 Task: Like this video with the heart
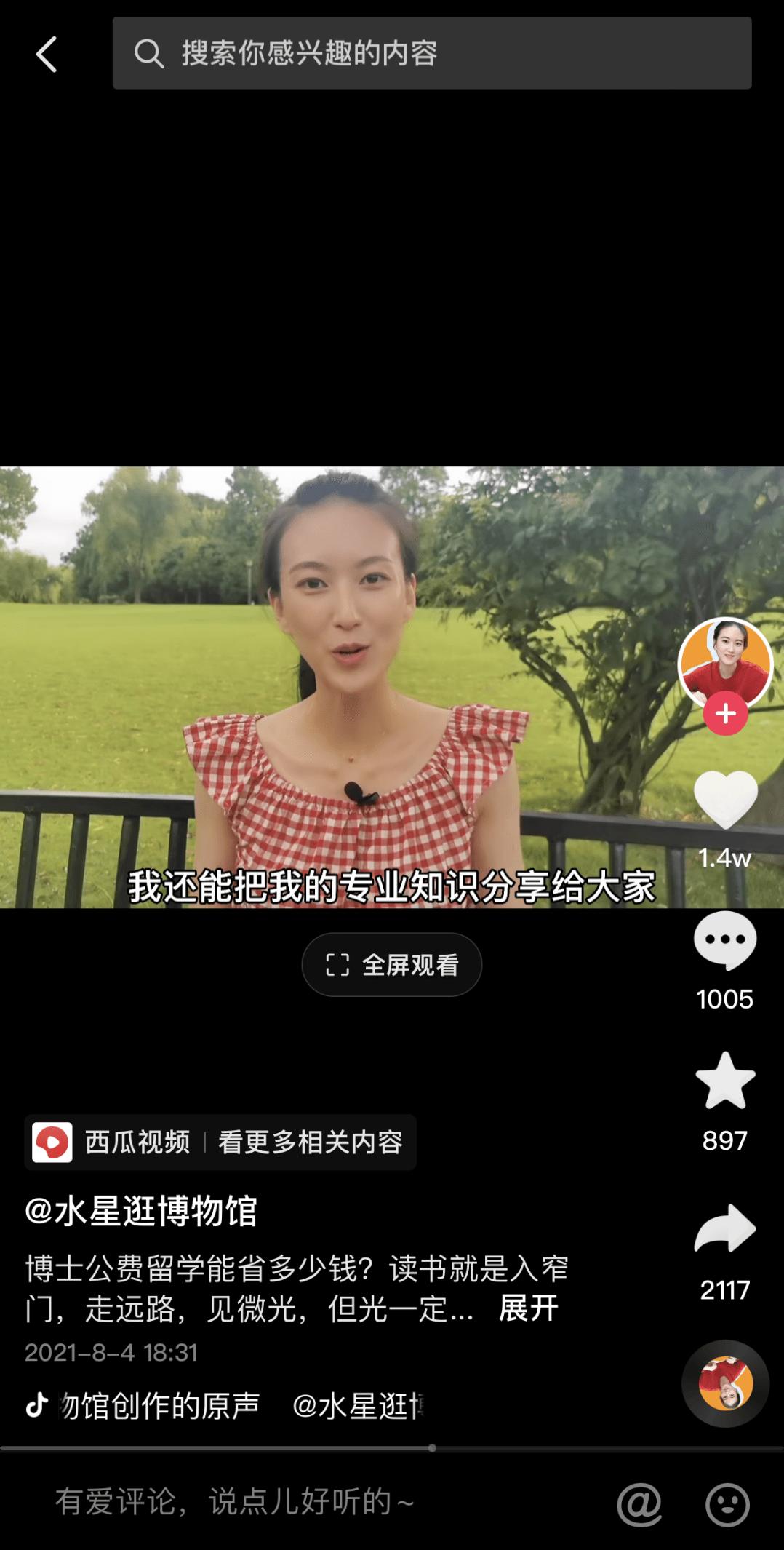(x=725, y=799)
